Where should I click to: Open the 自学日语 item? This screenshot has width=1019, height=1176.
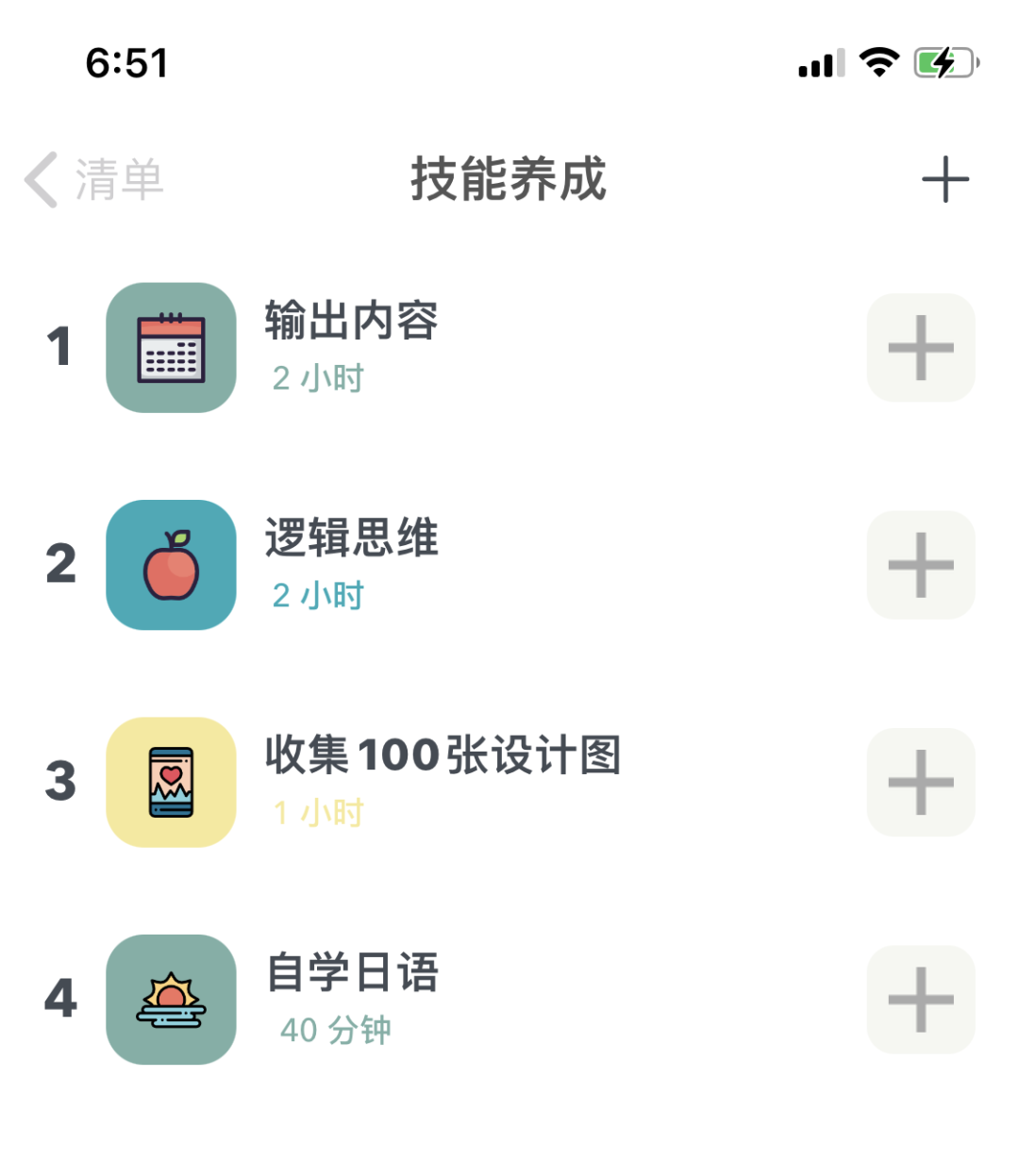tap(353, 973)
